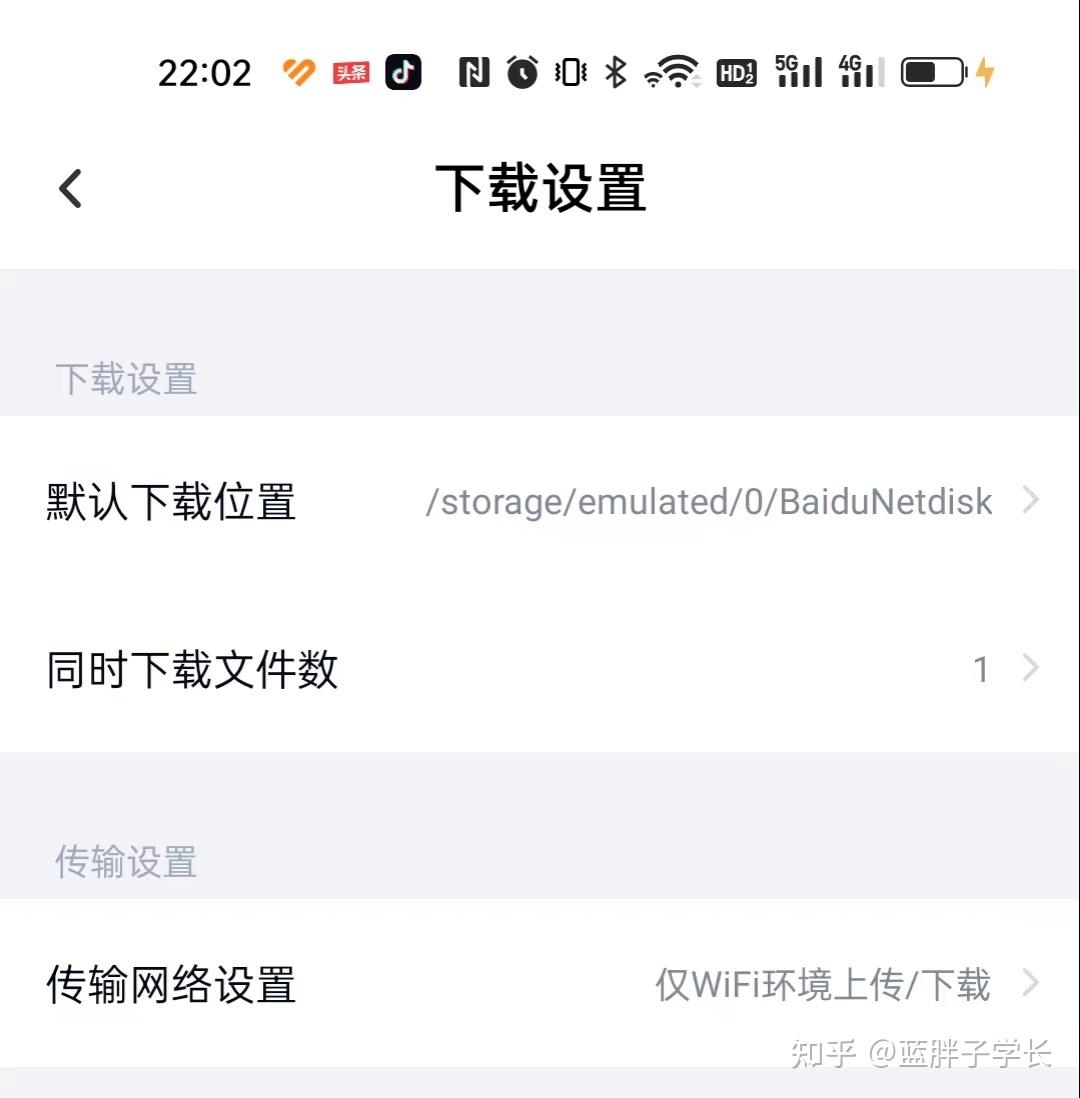Expand chevron next to 仅WiFi环境上传/下载
This screenshot has width=1080, height=1098.
(x=1031, y=984)
